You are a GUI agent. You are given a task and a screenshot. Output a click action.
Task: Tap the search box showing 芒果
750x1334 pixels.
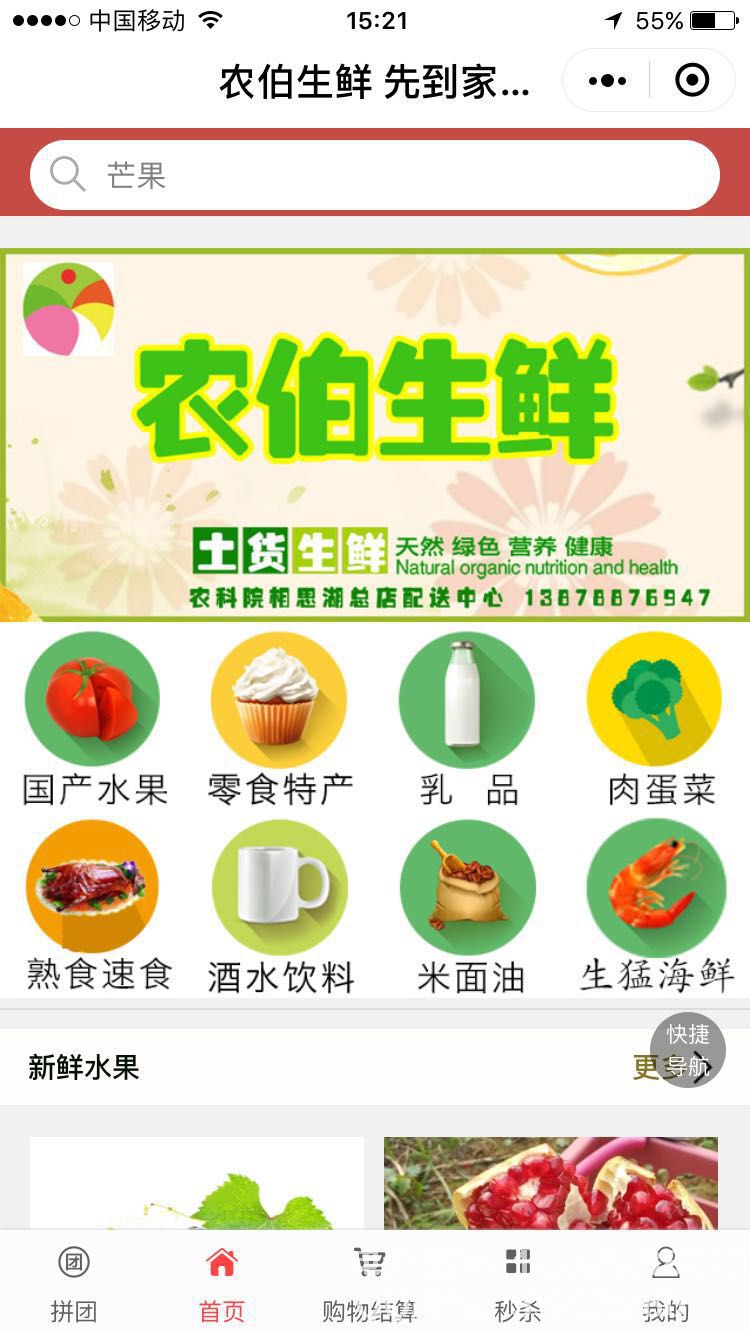click(x=375, y=175)
